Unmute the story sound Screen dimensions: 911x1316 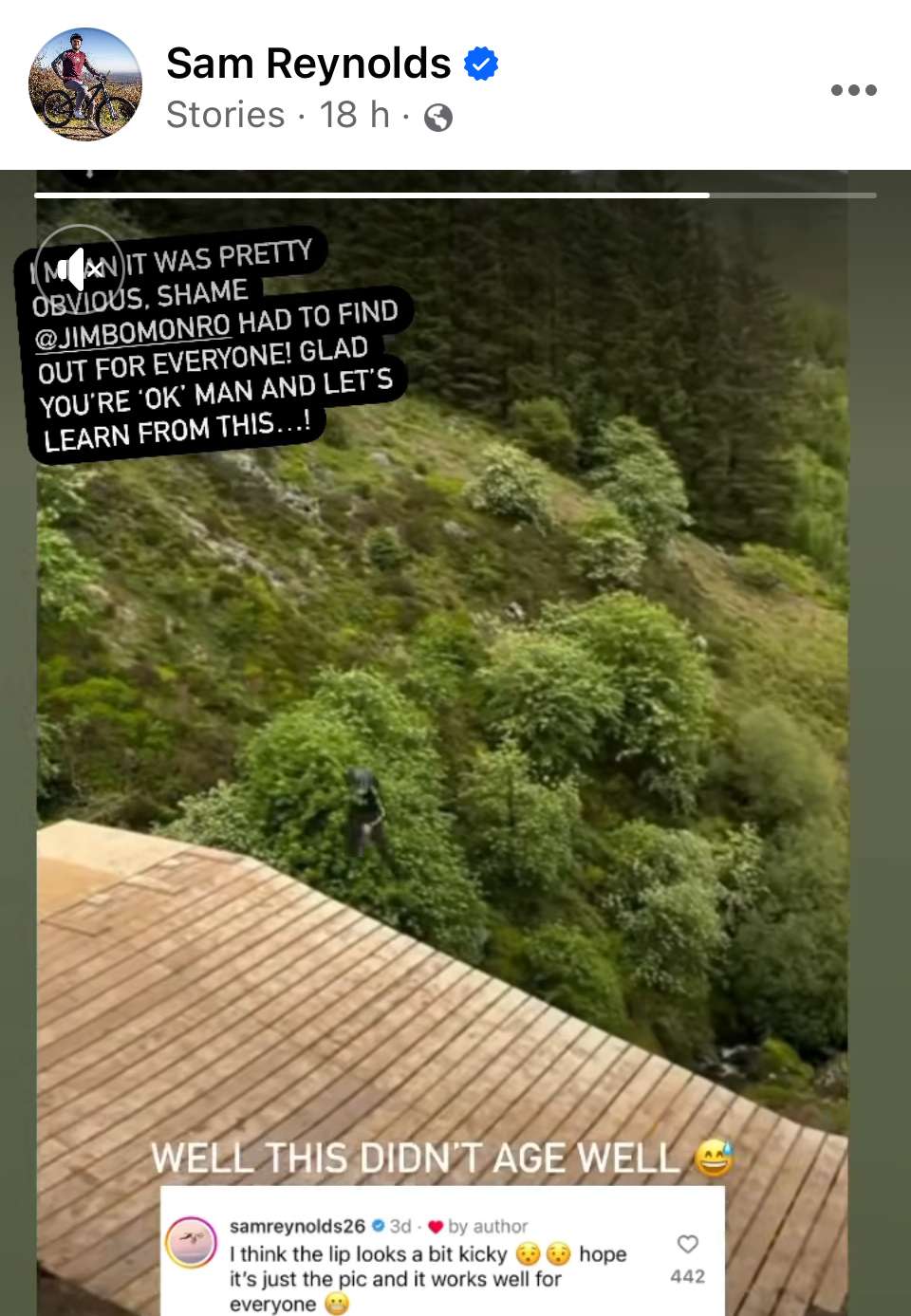coord(80,270)
